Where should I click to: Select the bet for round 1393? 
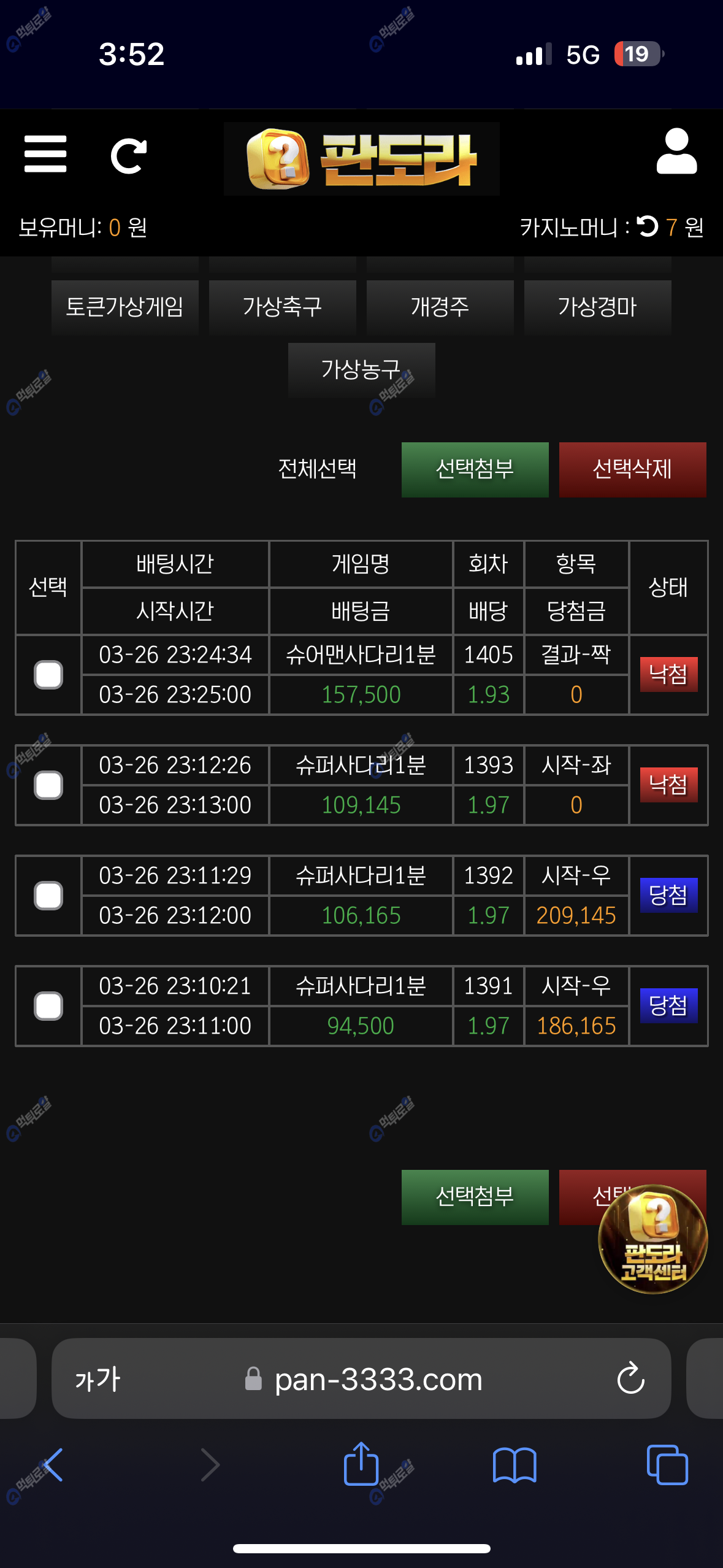pyautogui.click(x=48, y=785)
